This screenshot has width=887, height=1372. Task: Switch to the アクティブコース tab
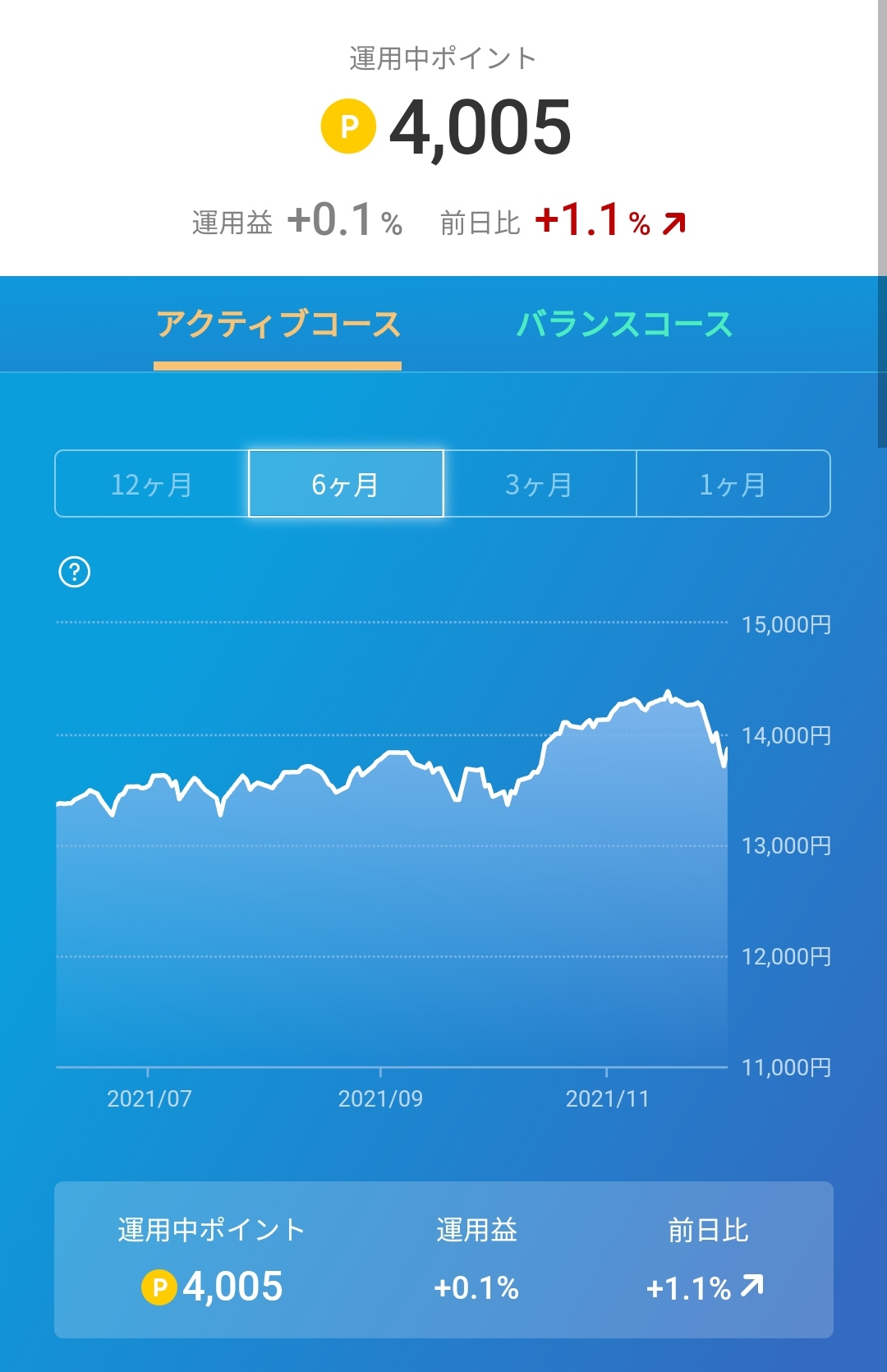[x=278, y=325]
